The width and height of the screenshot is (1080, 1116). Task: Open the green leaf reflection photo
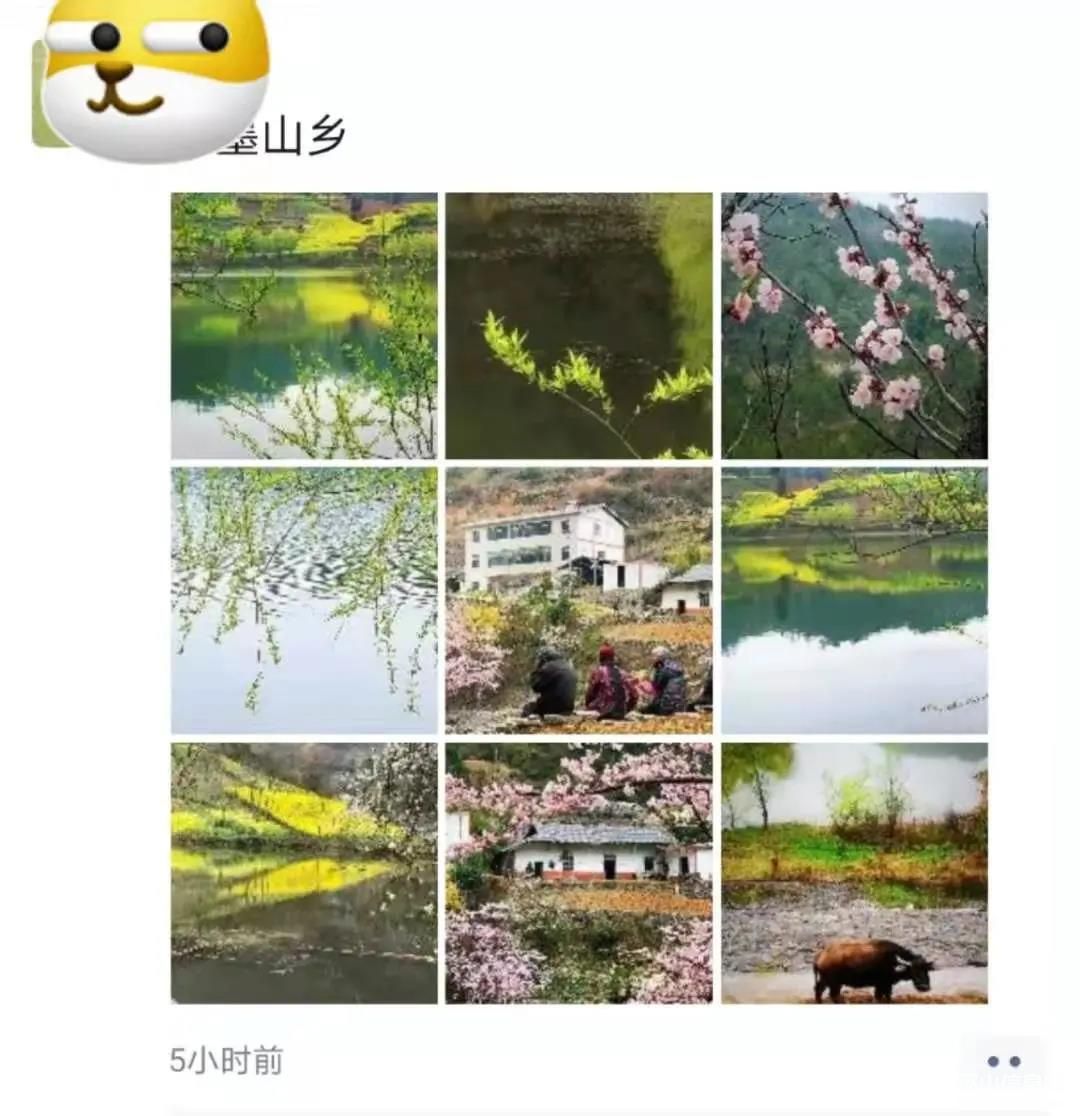click(580, 320)
